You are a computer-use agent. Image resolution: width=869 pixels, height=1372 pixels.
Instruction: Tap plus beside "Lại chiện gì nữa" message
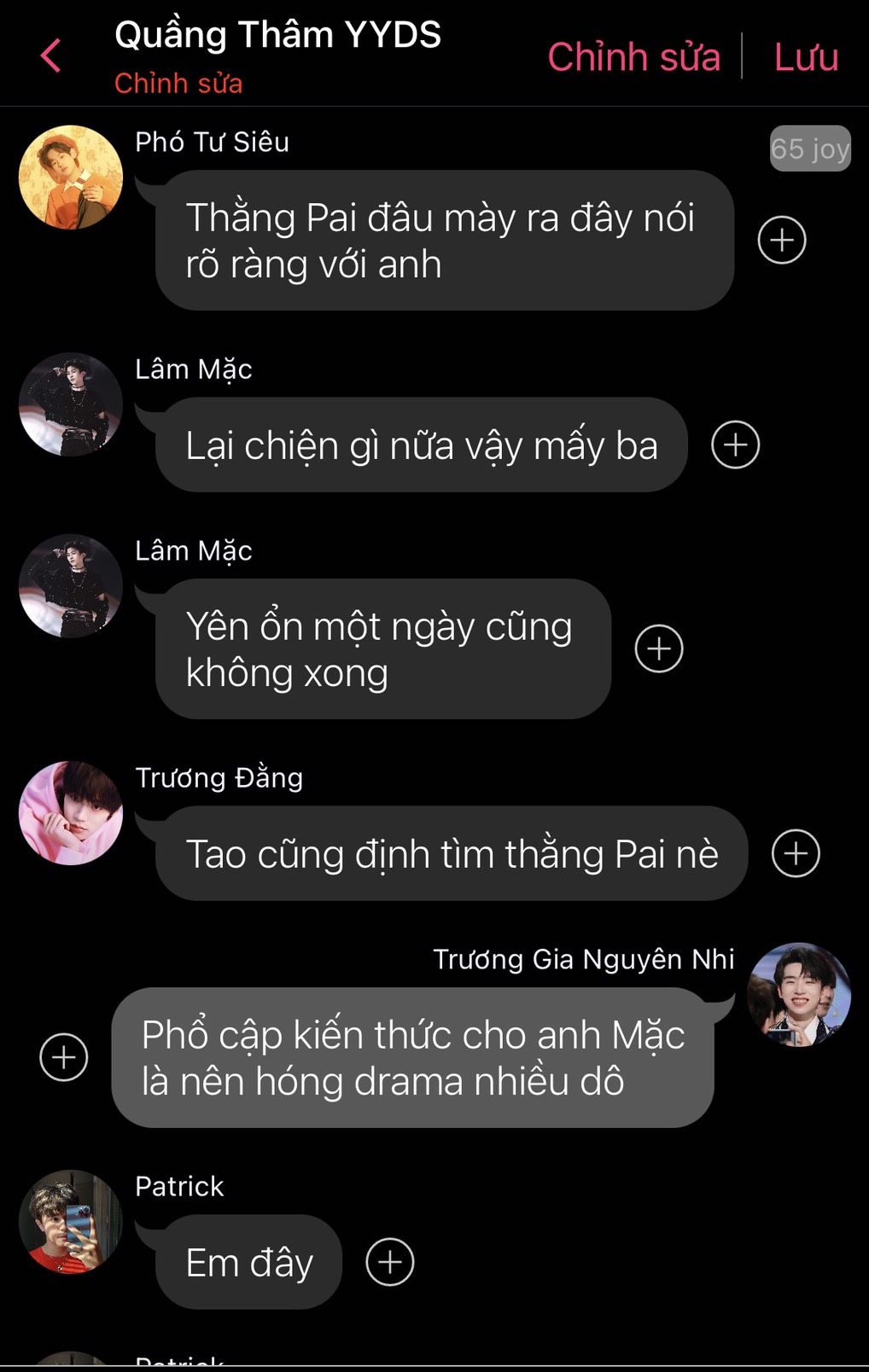click(735, 445)
